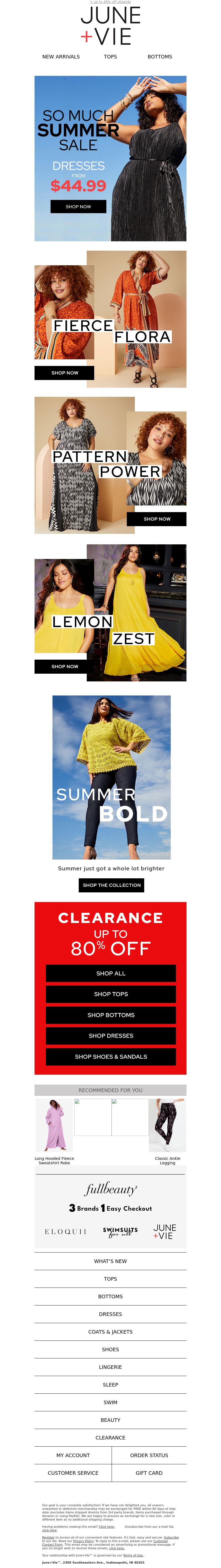Image resolution: width=221 pixels, height=1568 pixels.
Task: Go to the TOPS category at the top
Action: (x=110, y=57)
